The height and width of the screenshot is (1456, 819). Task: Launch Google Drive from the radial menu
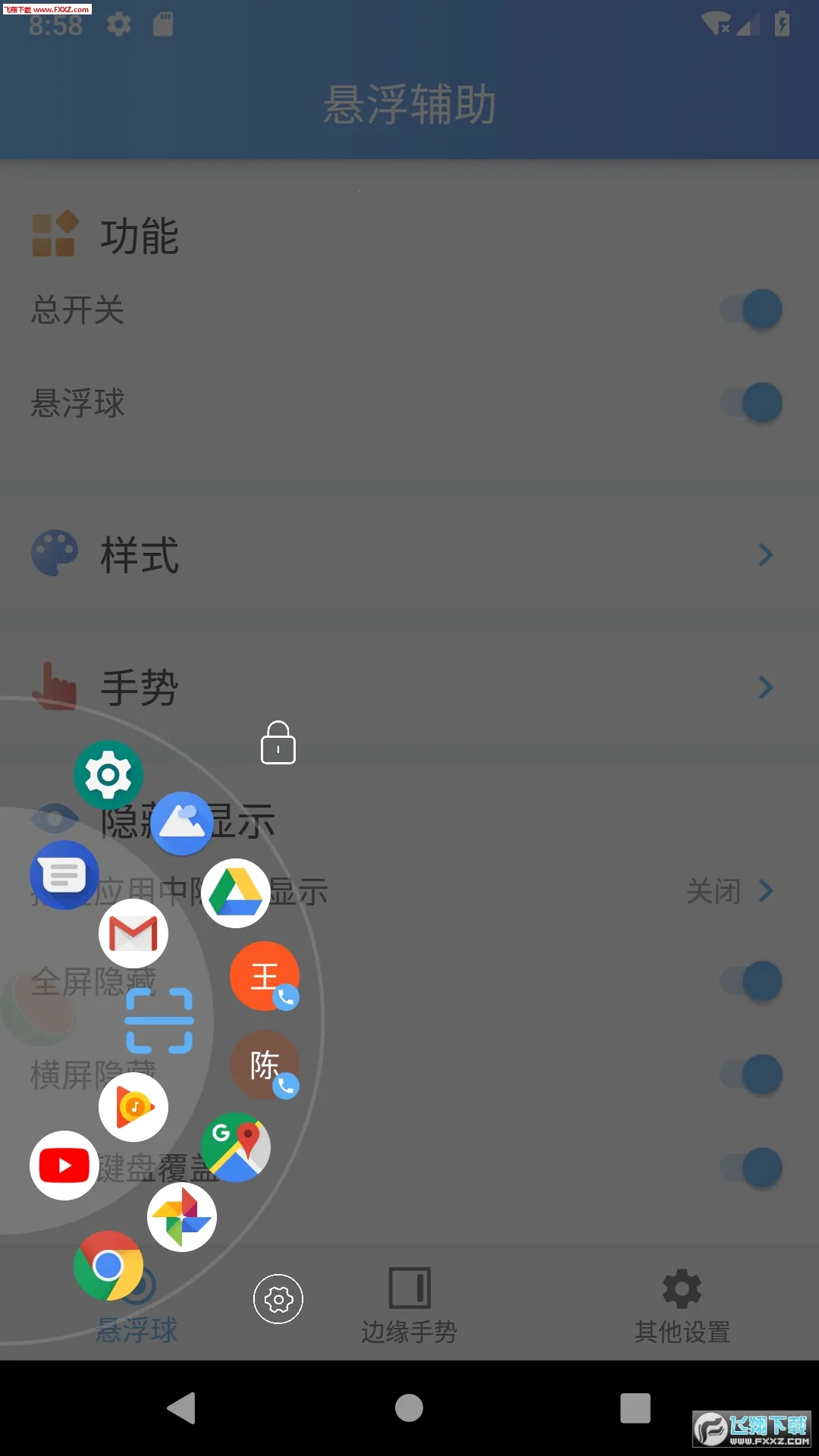236,893
